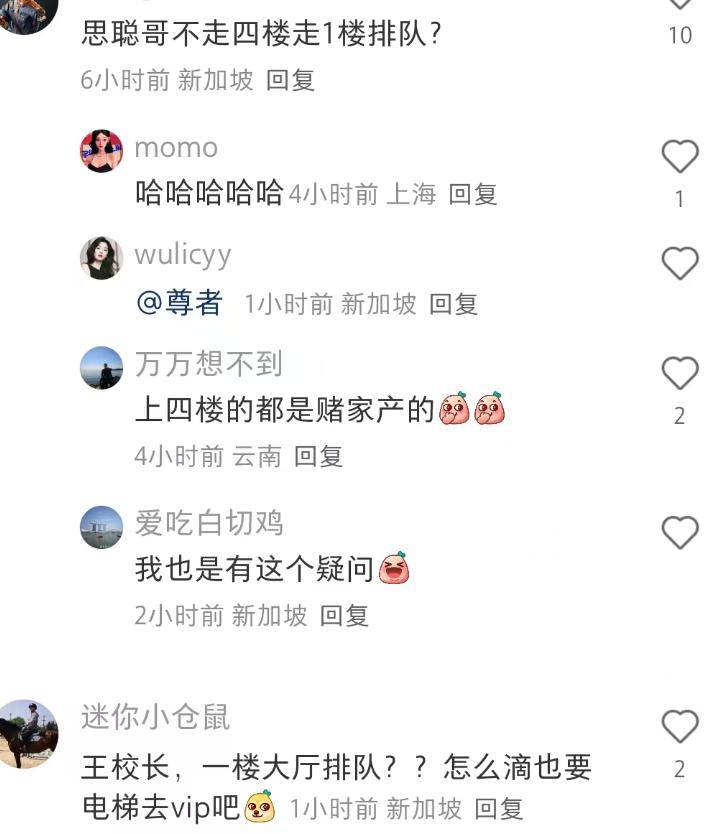Screen dimensions: 720x834
Task: Reply to wulicyy's comment
Action: pos(453,304)
